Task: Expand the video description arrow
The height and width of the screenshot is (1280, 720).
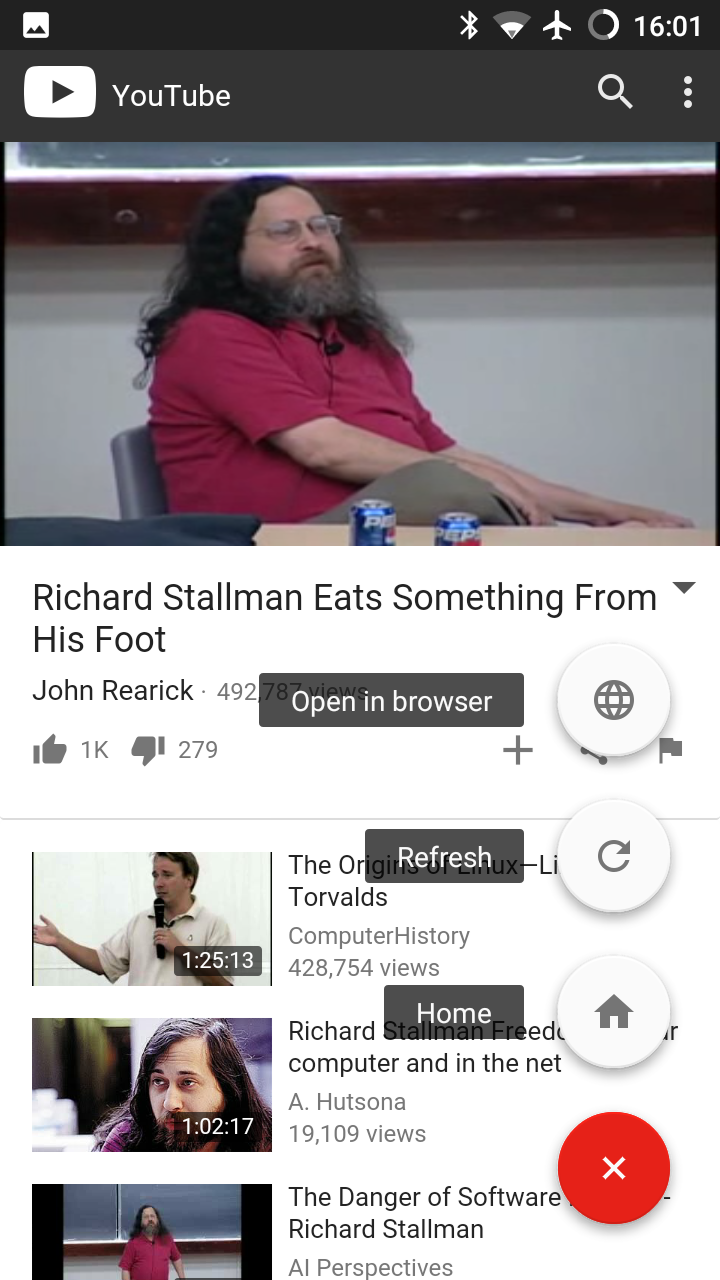Action: coord(684,588)
